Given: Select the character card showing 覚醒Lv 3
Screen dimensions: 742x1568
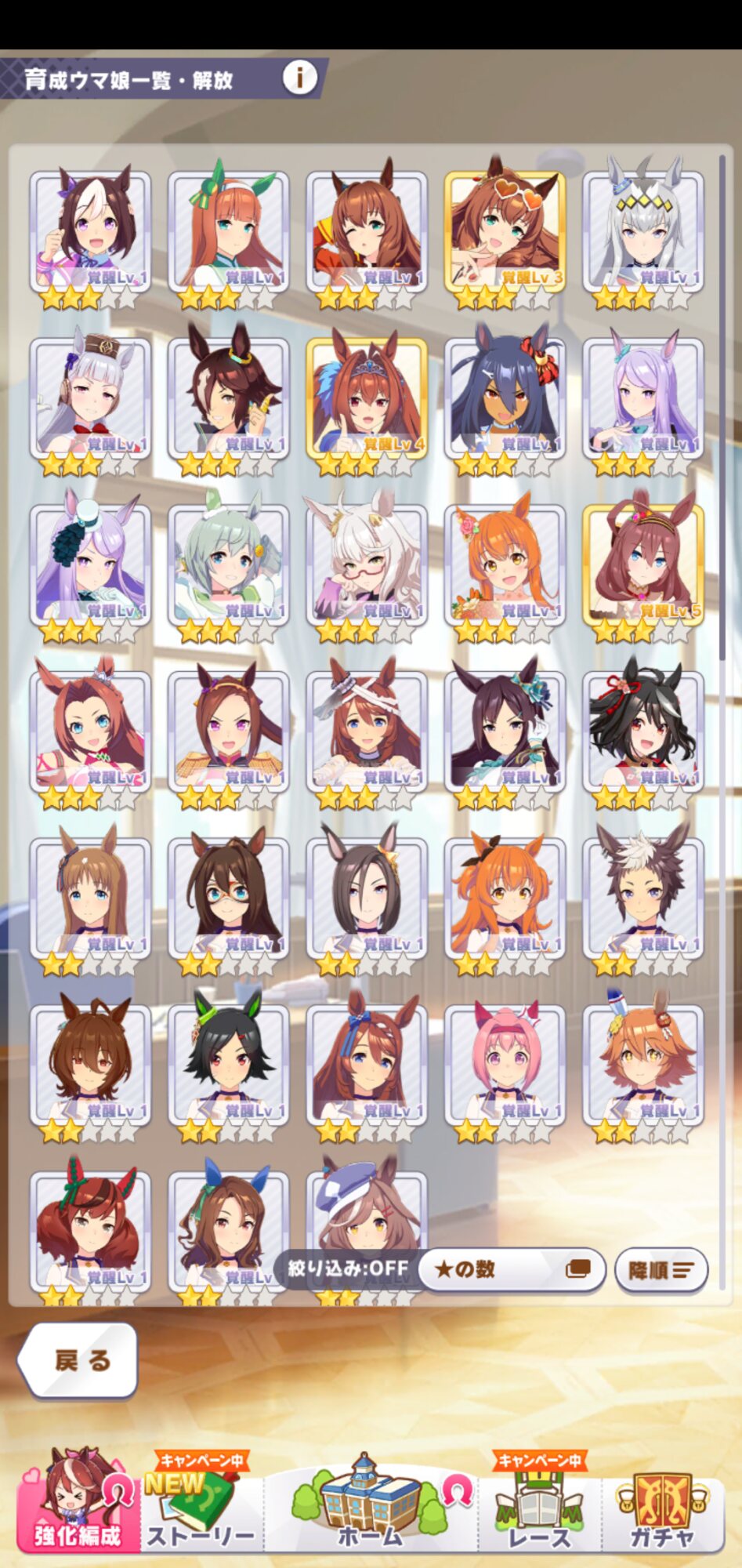Looking at the screenshot, I should [505, 231].
